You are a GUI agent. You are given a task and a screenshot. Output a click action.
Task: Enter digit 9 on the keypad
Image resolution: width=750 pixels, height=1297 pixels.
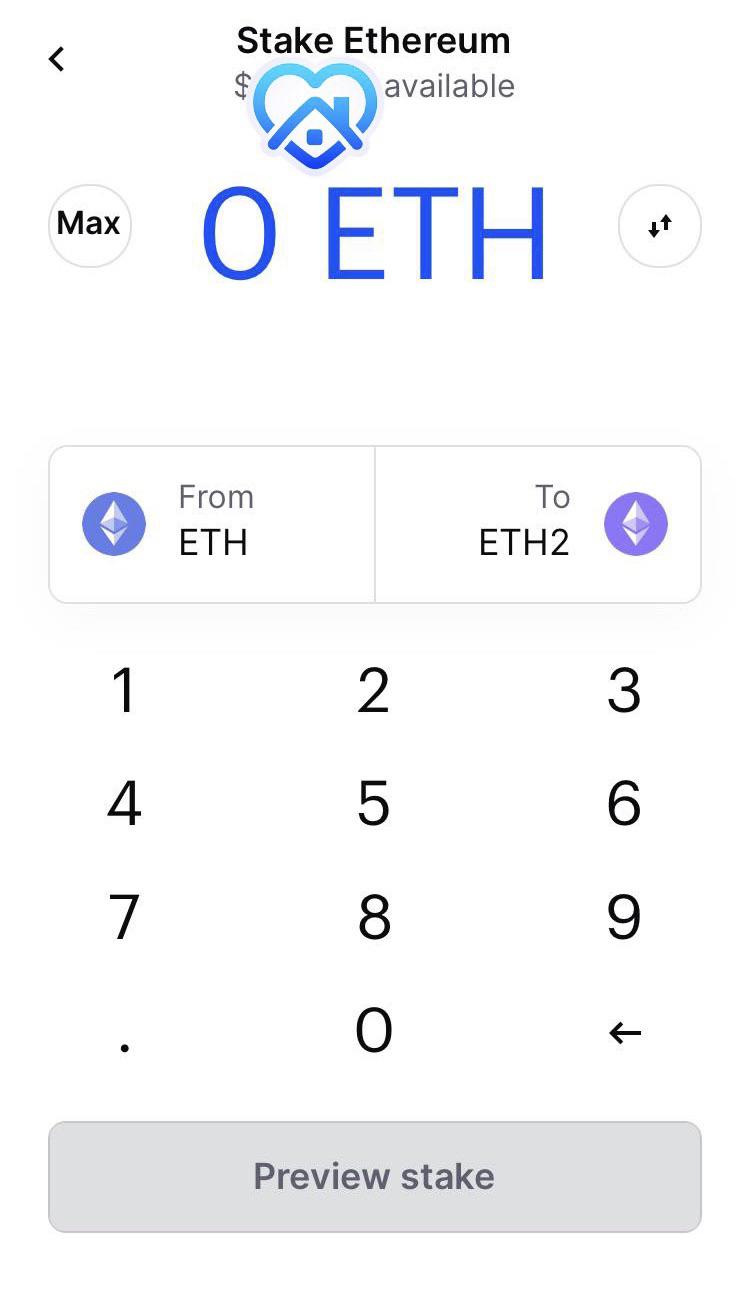click(624, 917)
